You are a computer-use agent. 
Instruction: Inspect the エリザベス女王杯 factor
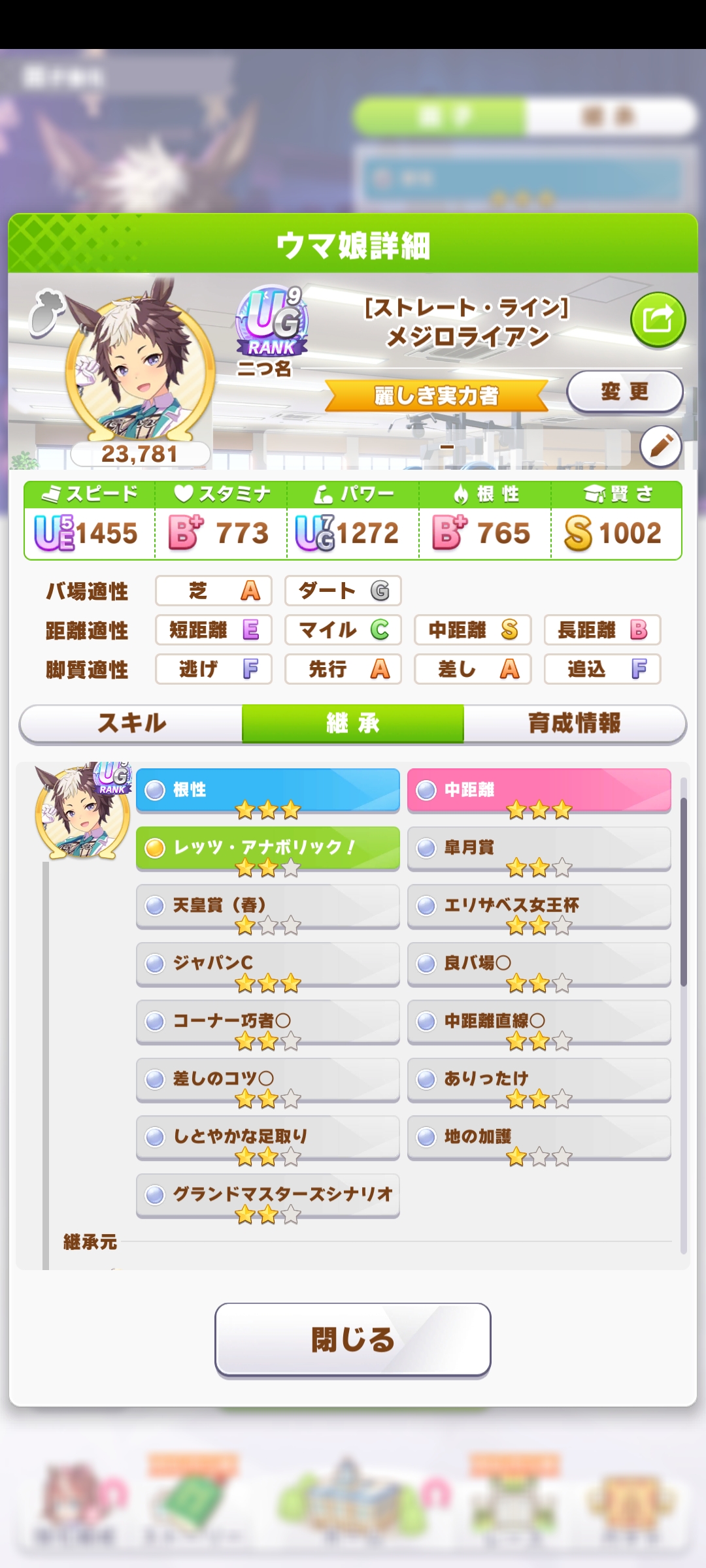tap(539, 906)
